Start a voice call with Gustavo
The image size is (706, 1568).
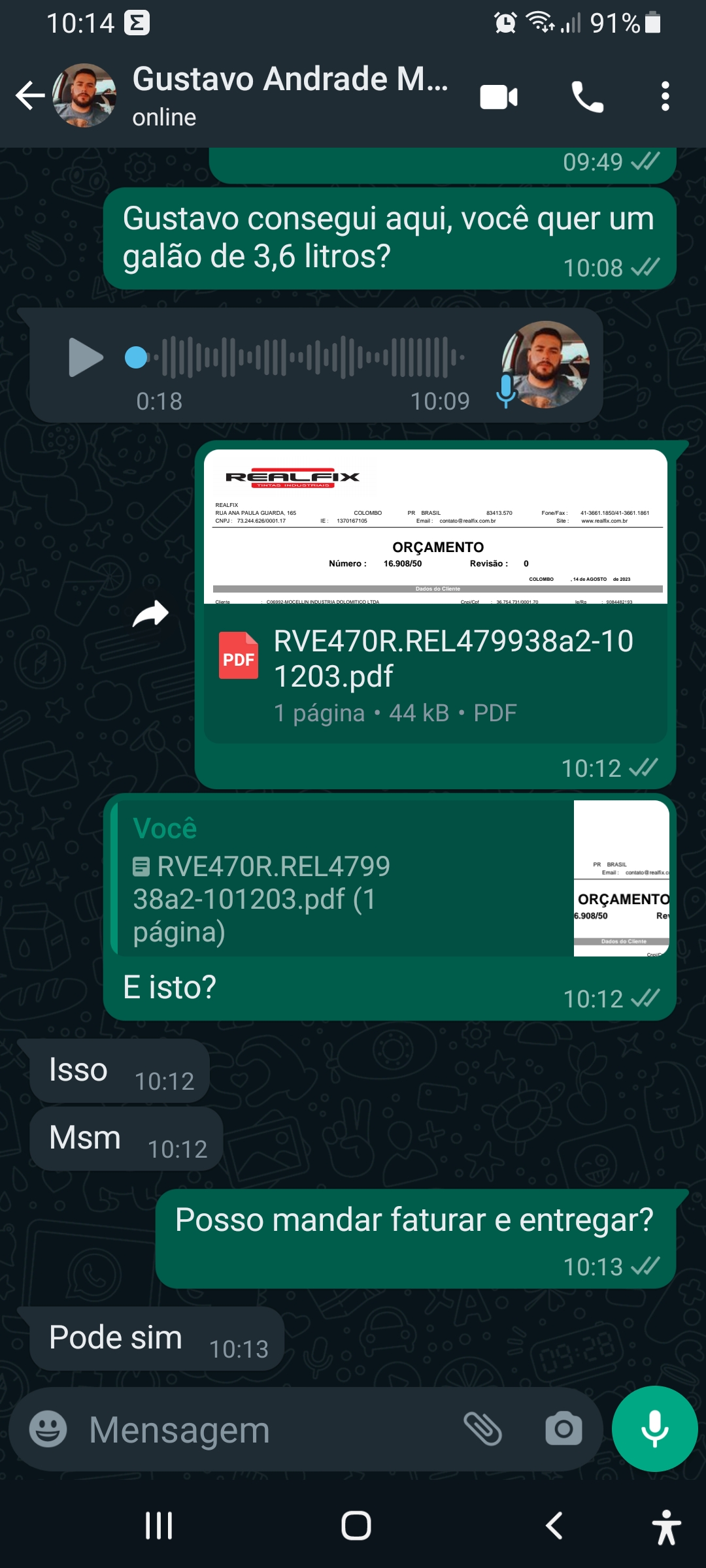point(587,97)
